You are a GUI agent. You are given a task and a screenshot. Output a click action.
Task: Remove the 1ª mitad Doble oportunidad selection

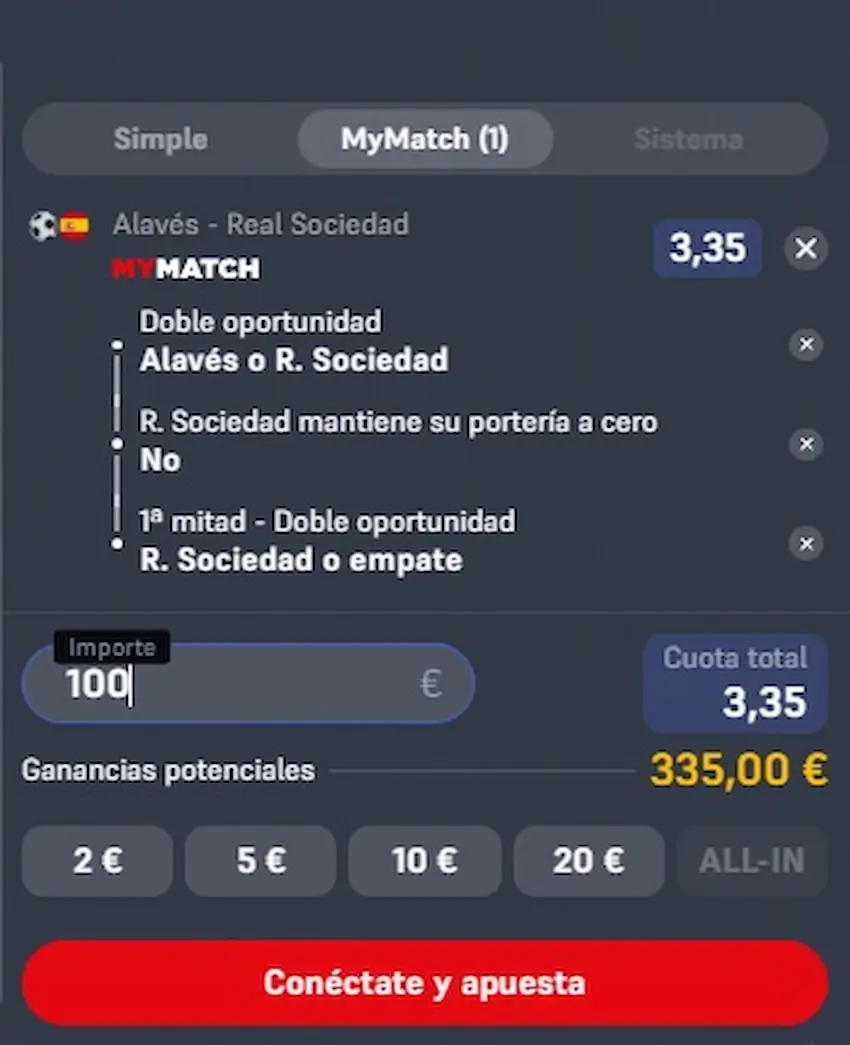[x=807, y=544]
